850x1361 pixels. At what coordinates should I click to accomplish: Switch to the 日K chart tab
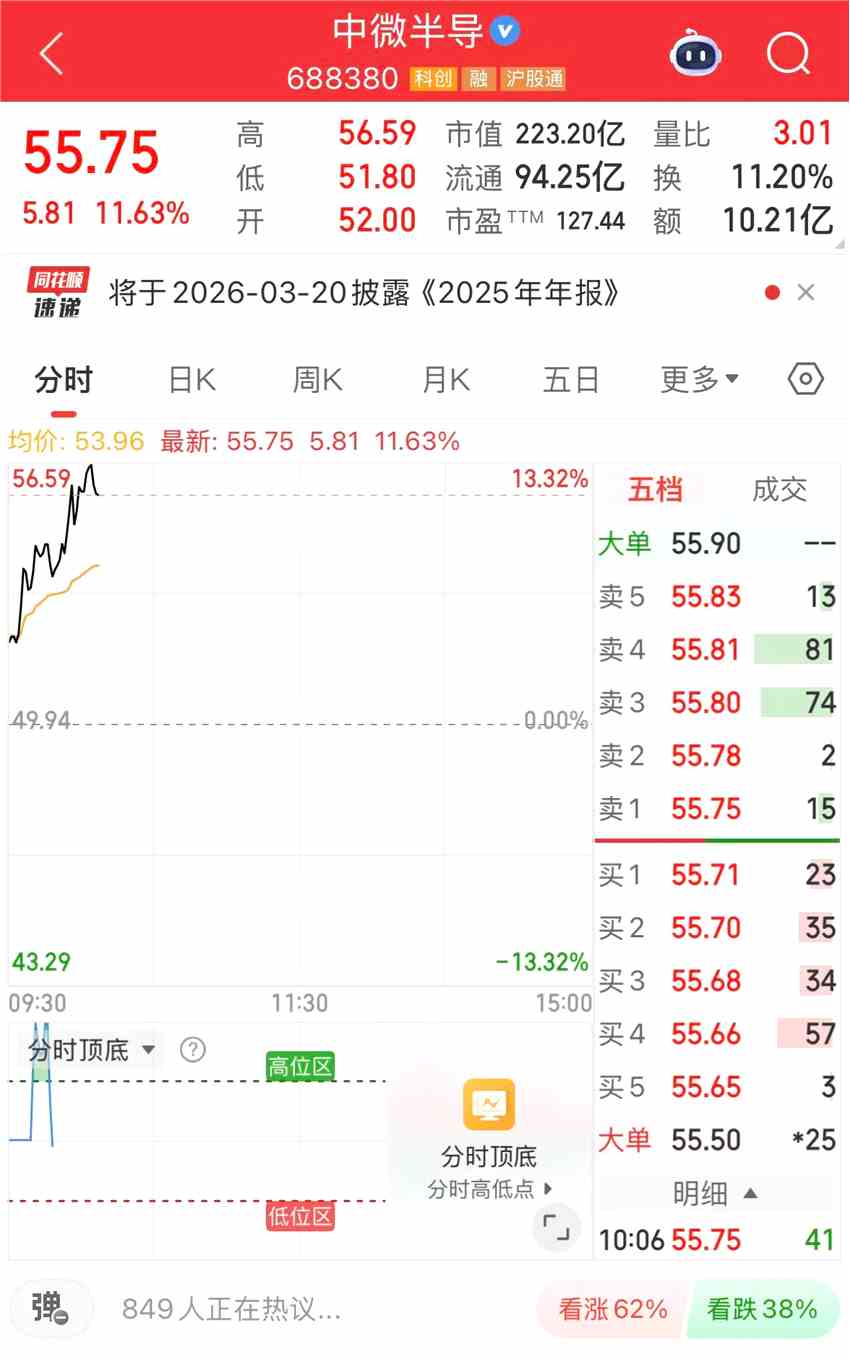pos(192,380)
